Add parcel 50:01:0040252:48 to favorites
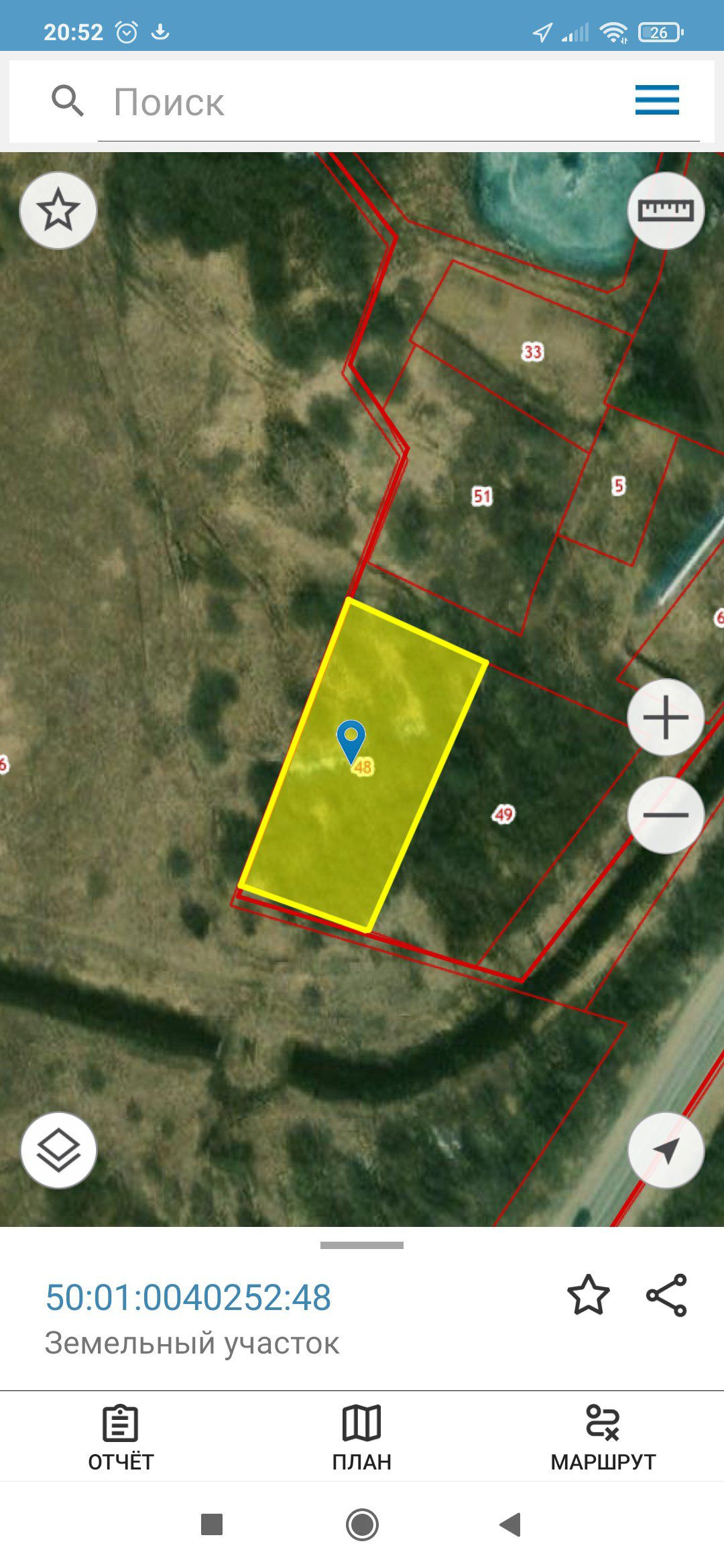The image size is (724, 1568). (x=588, y=1295)
